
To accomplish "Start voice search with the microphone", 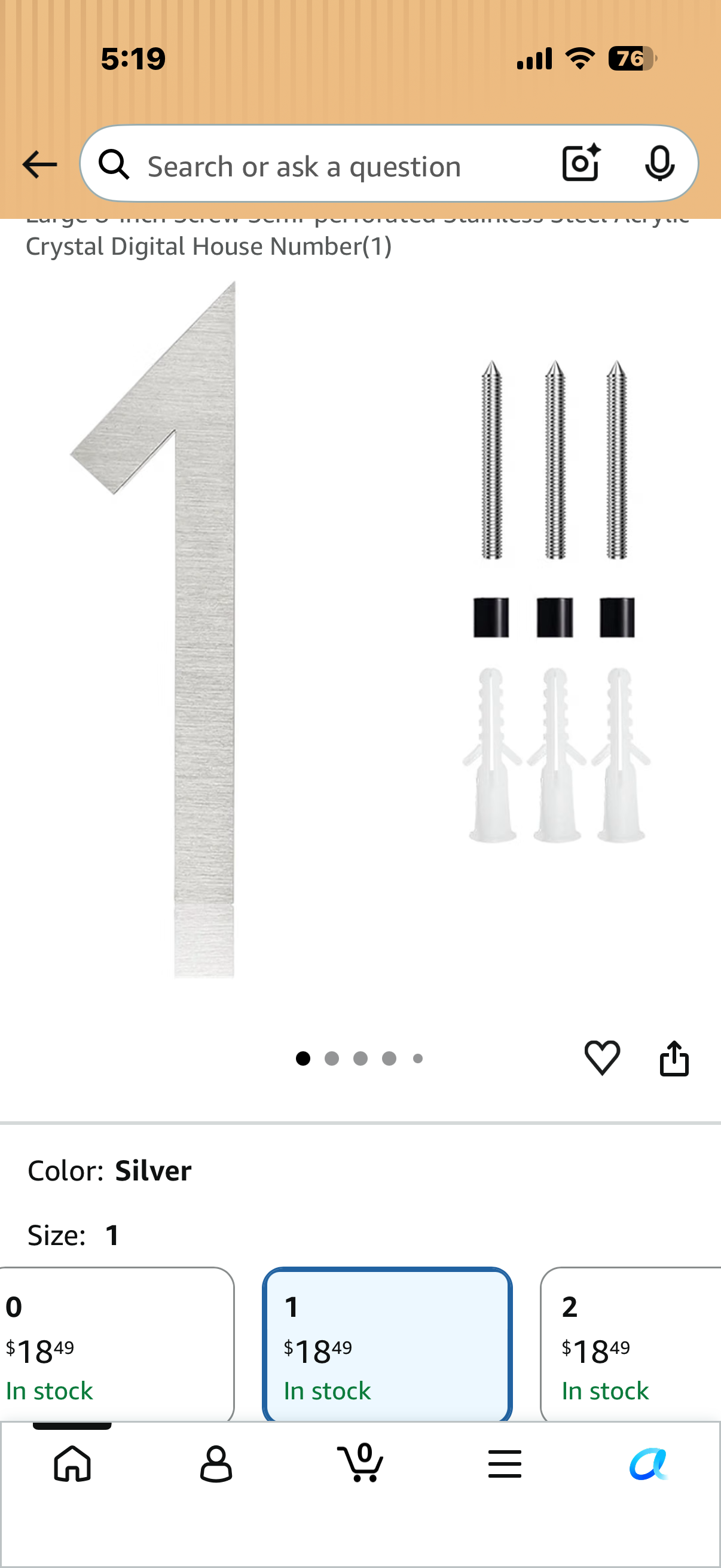I will [659, 164].
